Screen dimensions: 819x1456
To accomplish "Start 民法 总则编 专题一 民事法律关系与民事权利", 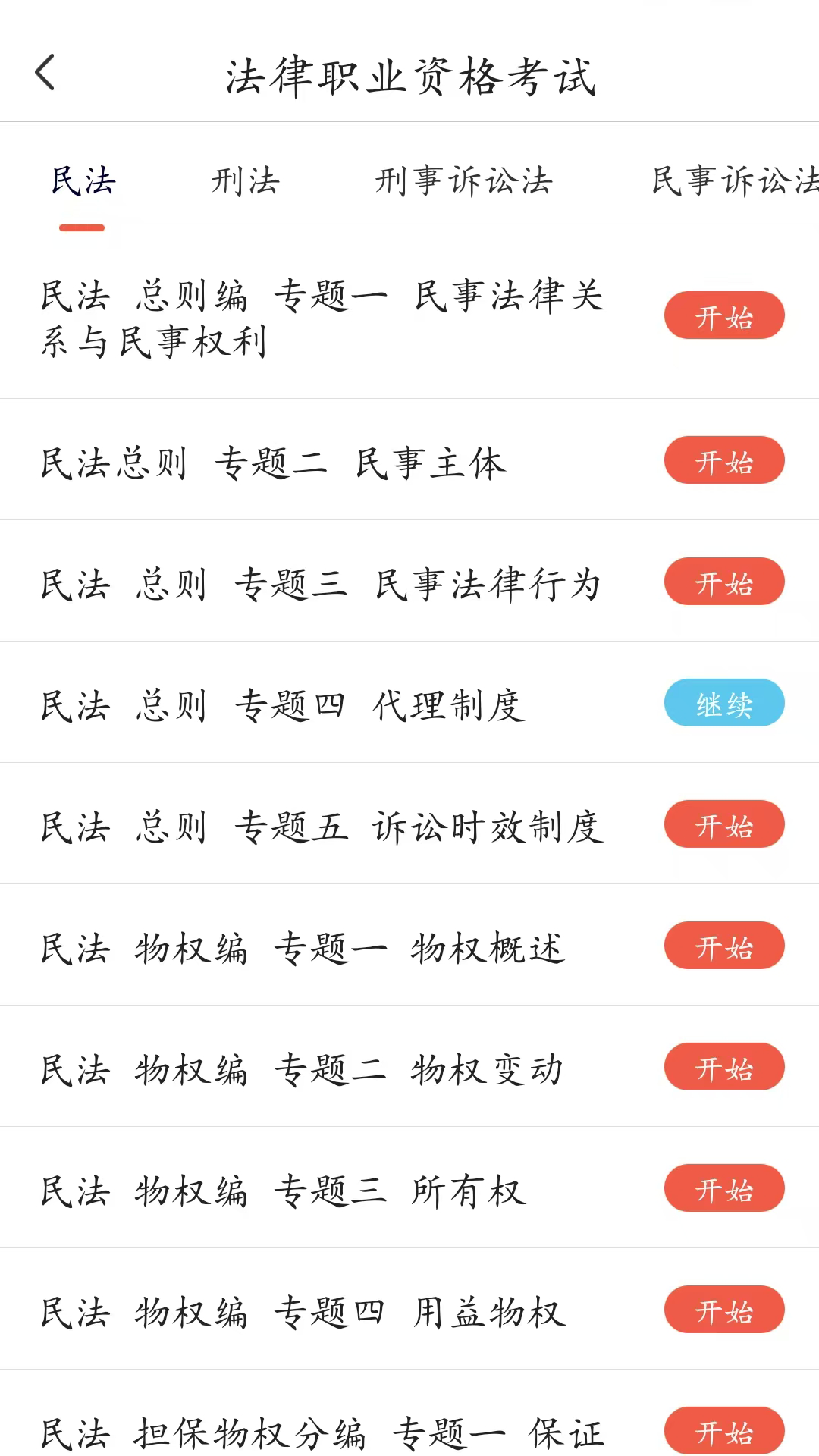I will tap(724, 315).
